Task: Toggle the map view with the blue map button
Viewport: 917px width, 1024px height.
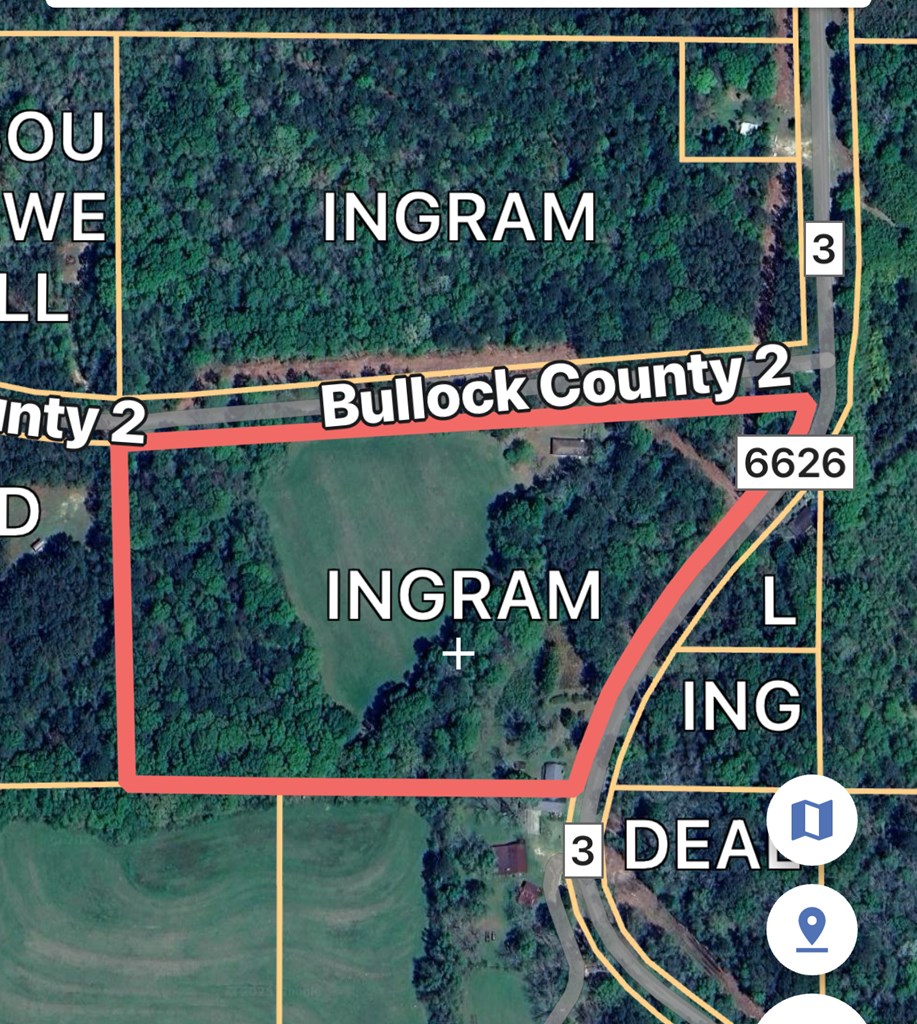Action: point(812,822)
